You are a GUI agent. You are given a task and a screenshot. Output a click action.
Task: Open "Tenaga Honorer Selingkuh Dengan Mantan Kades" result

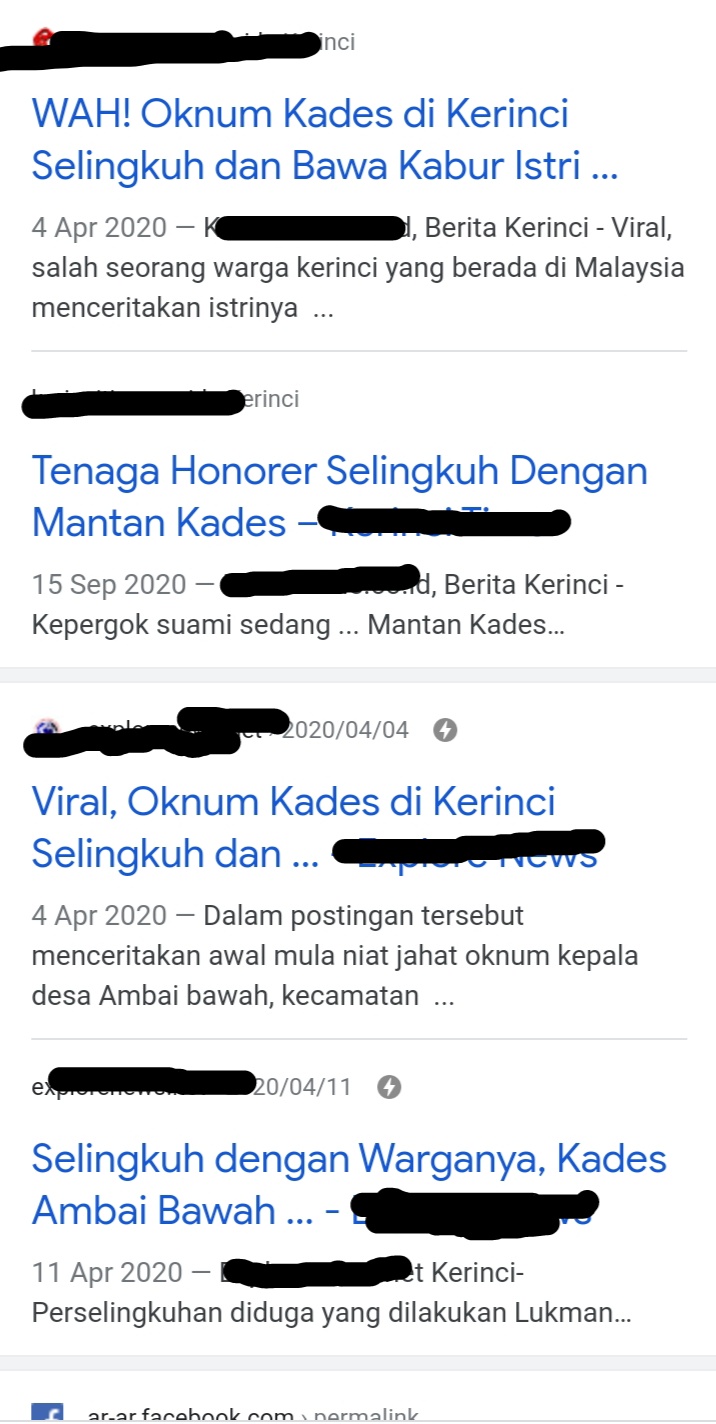(339, 470)
